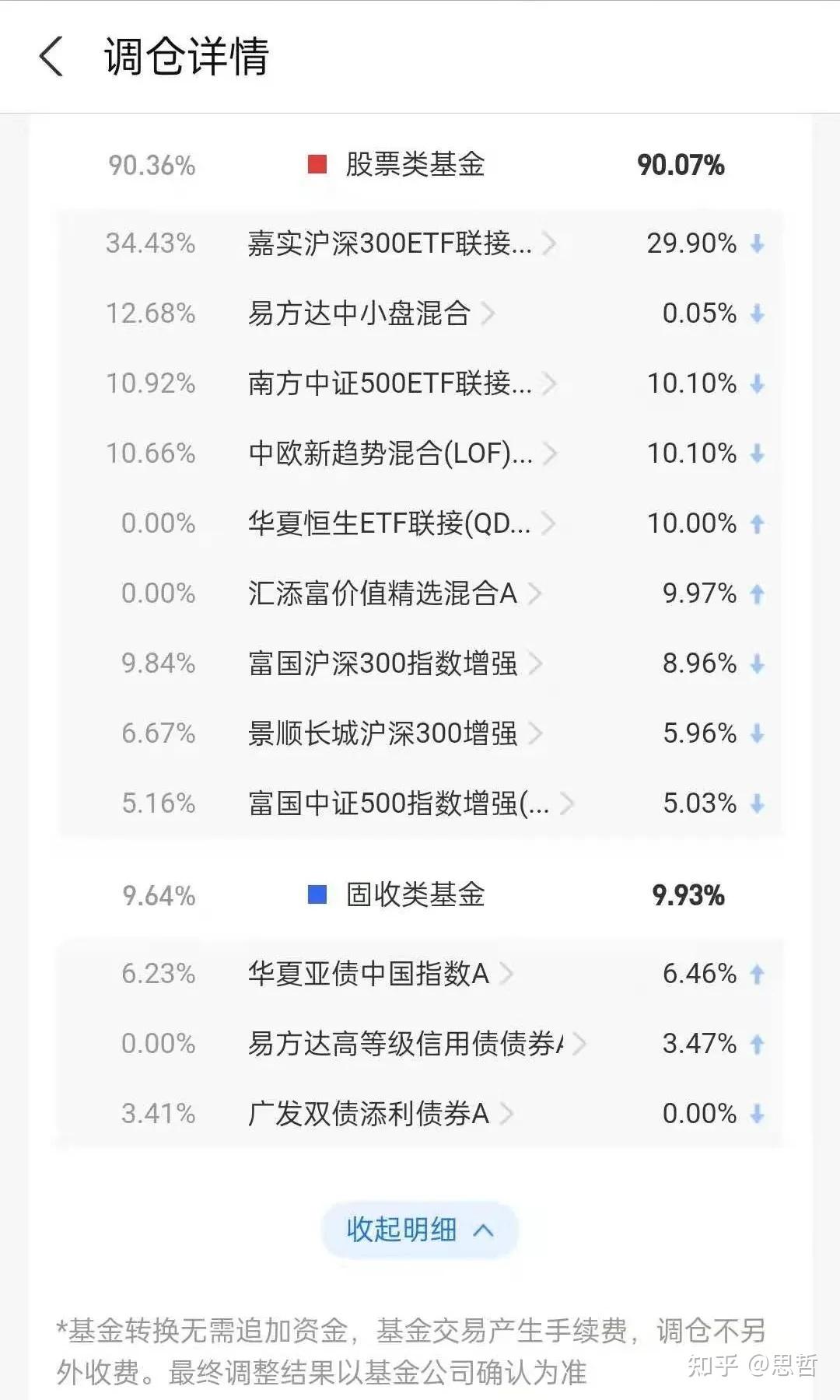The width and height of the screenshot is (840, 1400).
Task: Go back from 调仓详情 page
Action: pos(51,58)
